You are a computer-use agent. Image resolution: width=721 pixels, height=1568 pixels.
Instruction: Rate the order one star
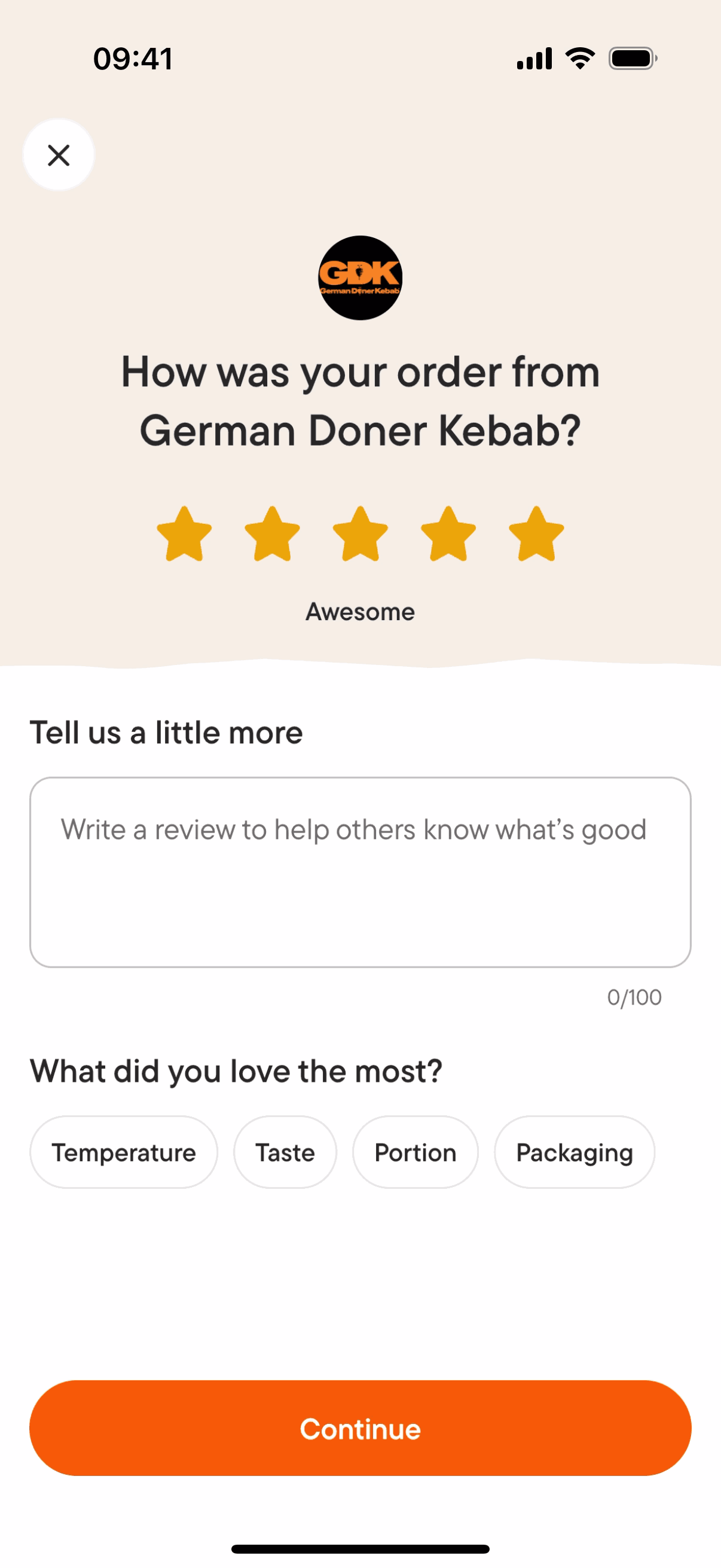pos(184,534)
